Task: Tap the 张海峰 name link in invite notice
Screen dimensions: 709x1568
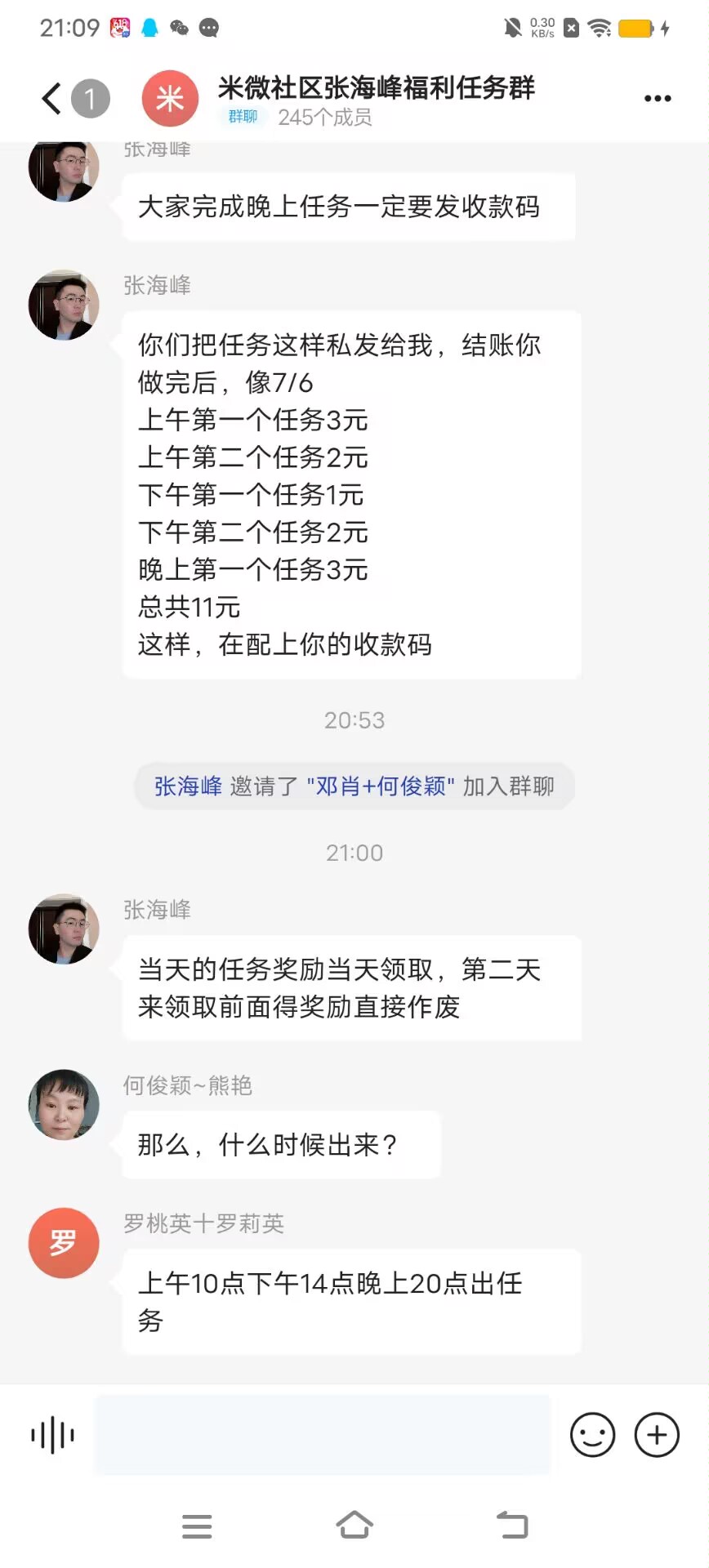Action: (188, 786)
